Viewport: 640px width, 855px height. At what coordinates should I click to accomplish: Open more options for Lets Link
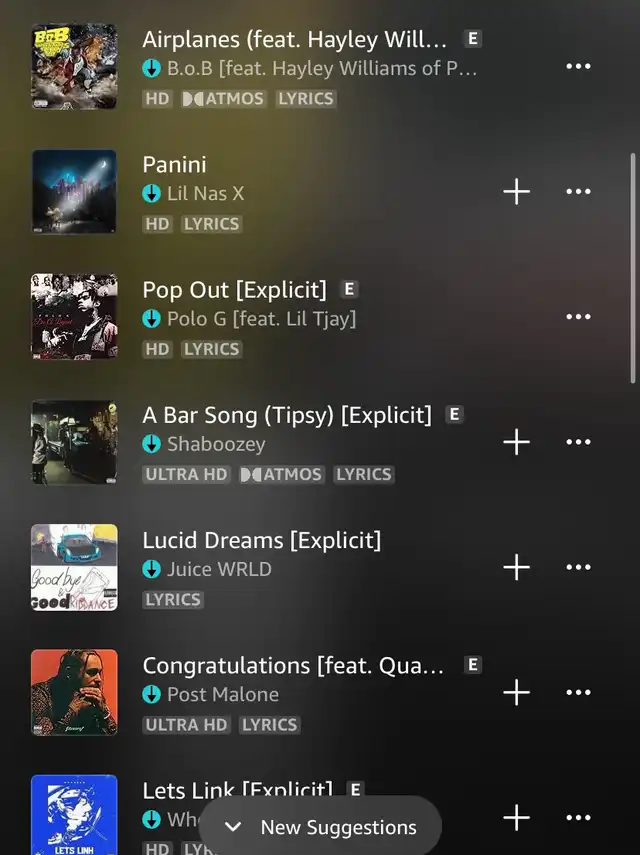tap(578, 817)
